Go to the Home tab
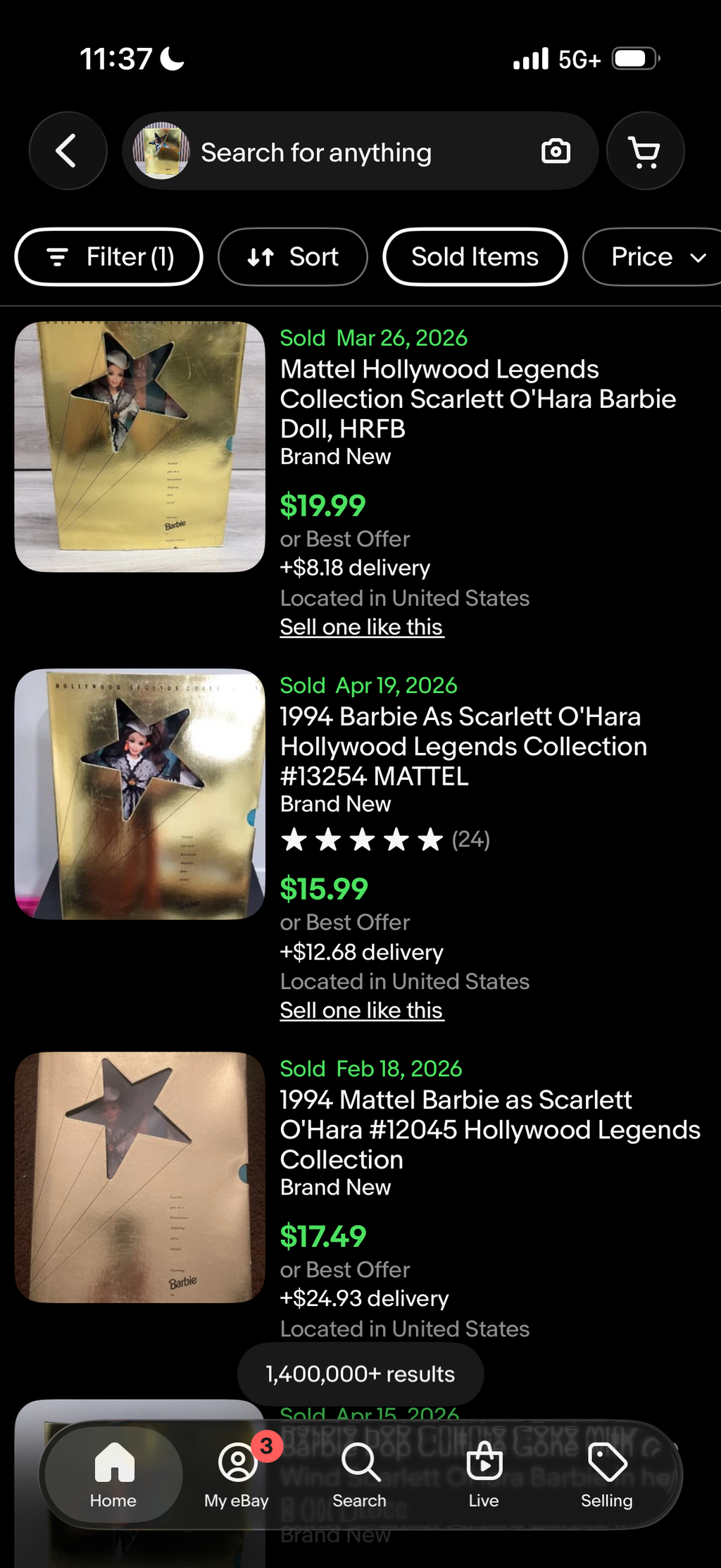 point(113,1474)
